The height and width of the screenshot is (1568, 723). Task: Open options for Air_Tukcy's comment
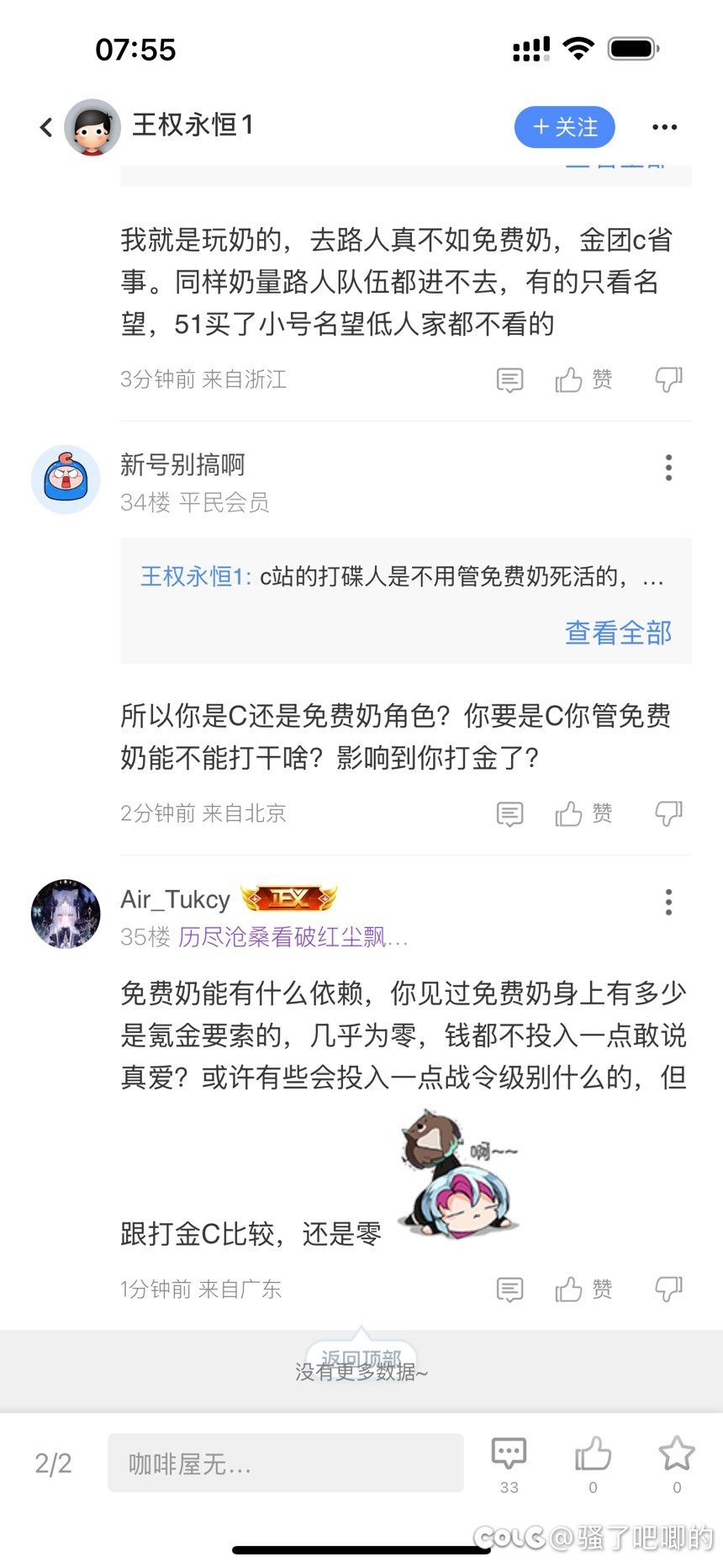coord(668,902)
